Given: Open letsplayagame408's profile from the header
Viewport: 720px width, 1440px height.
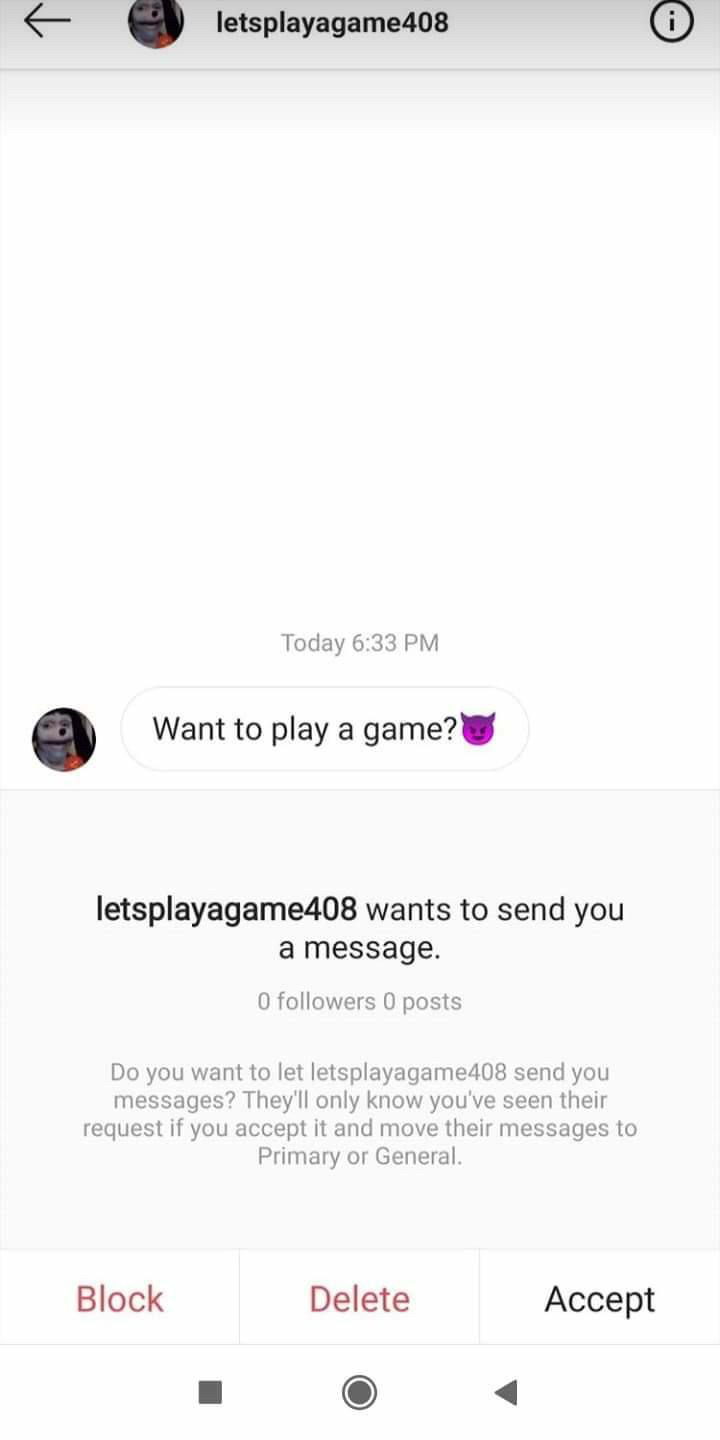Looking at the screenshot, I should 332,22.
